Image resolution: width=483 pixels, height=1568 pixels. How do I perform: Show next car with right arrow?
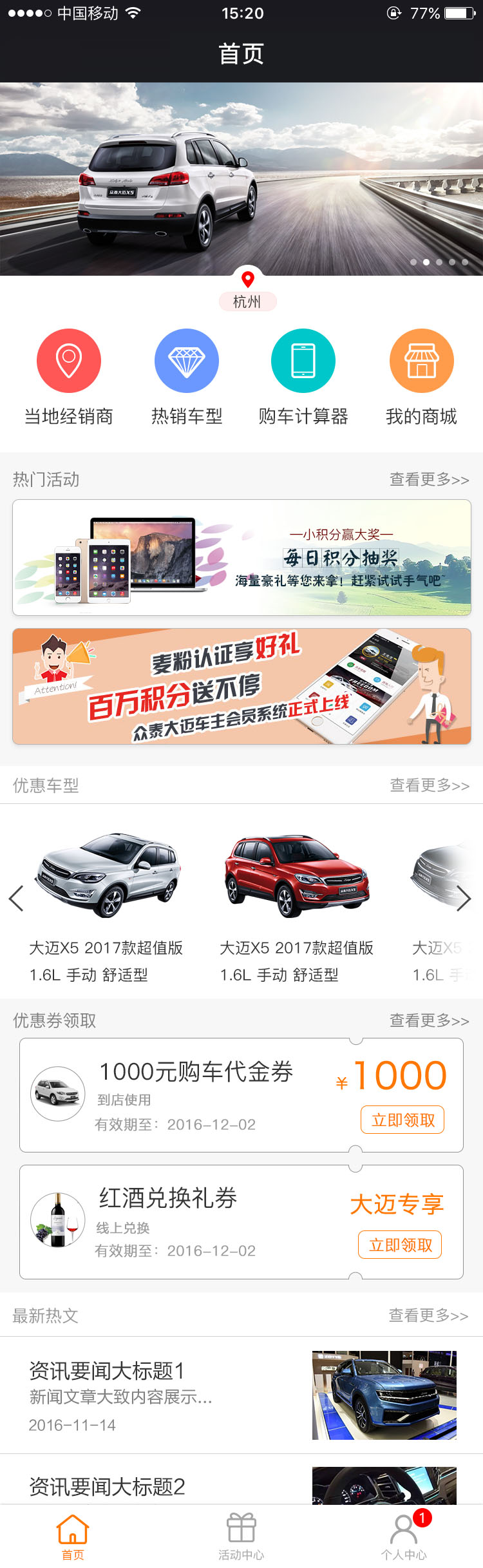464,898
